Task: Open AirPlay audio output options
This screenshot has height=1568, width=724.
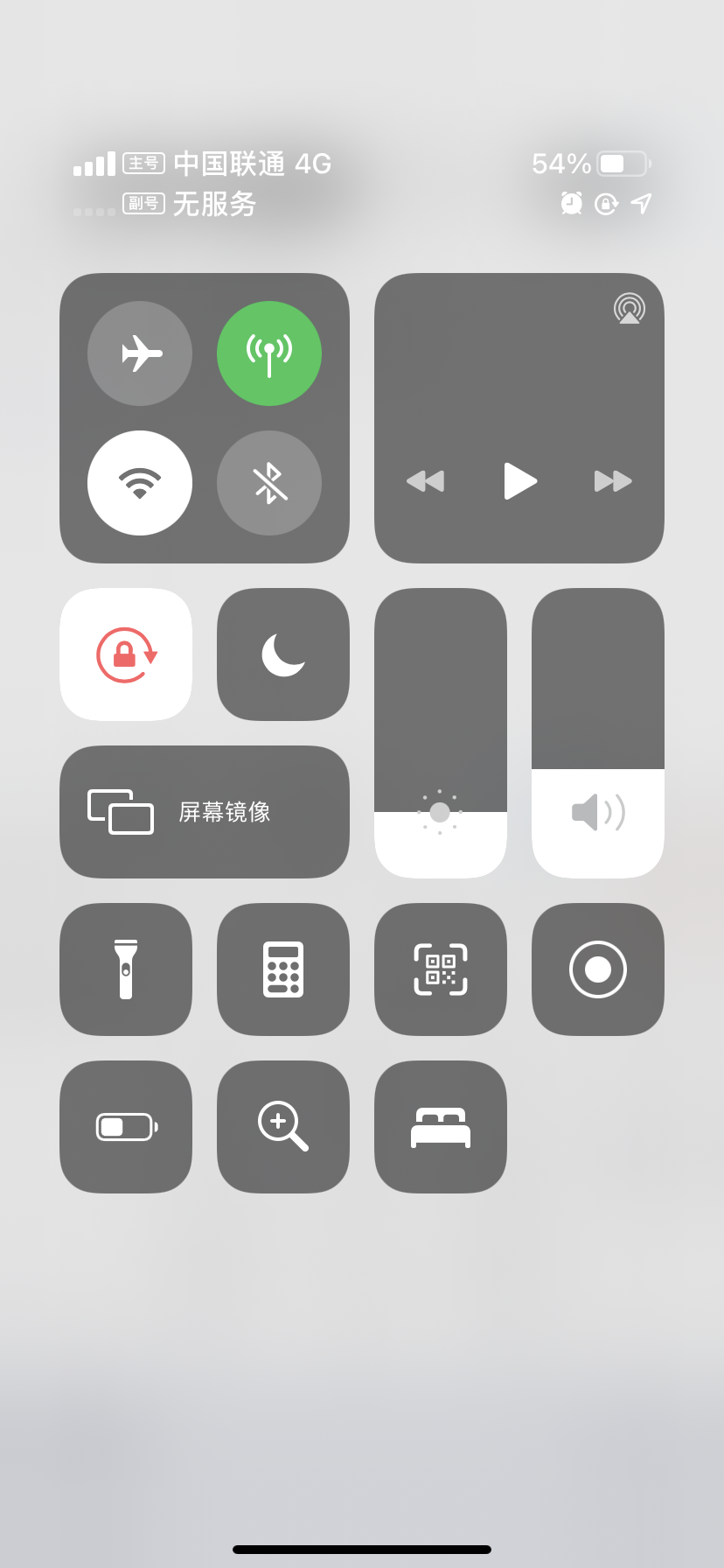Action: (629, 308)
